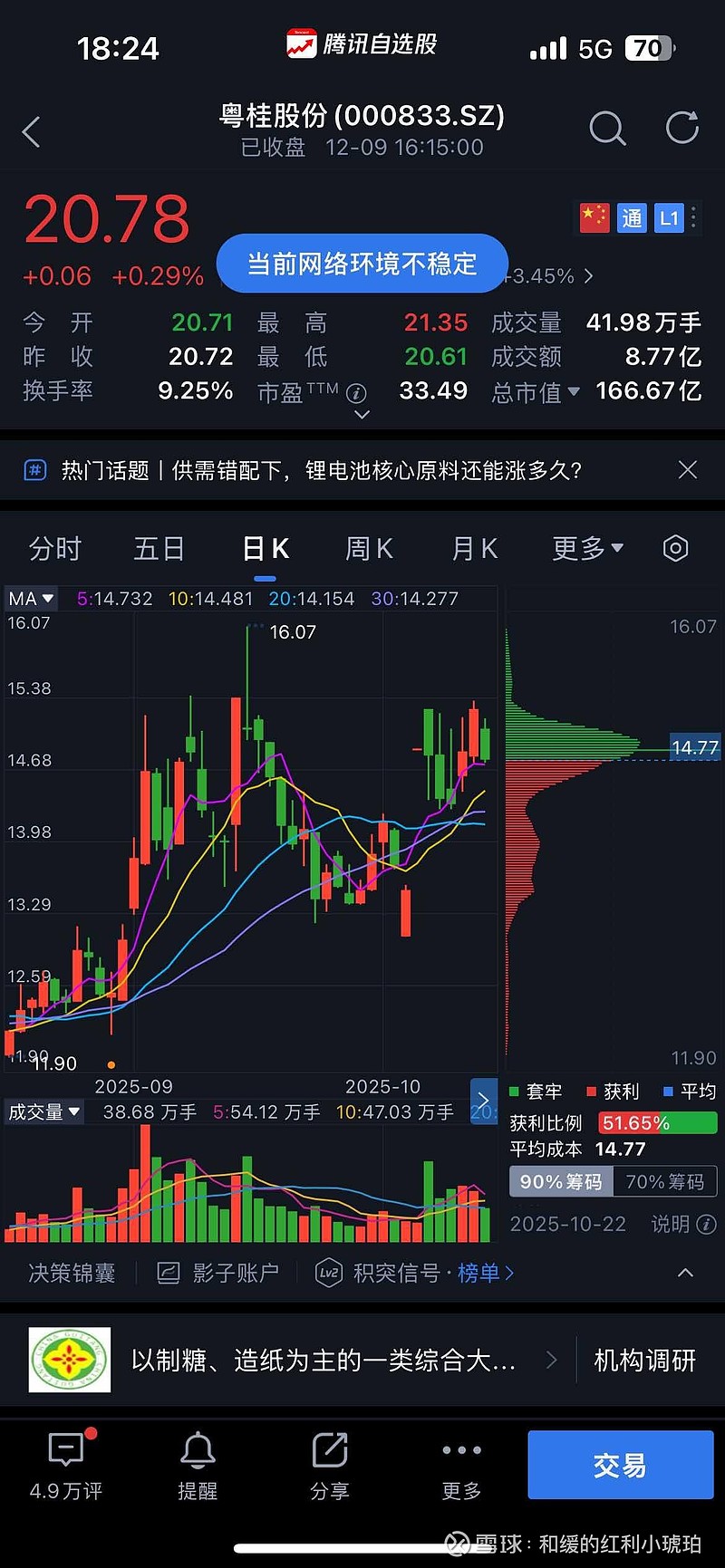Screen dimensions: 725x1568
Task: Tap the search icon in the header
Action: [607, 130]
